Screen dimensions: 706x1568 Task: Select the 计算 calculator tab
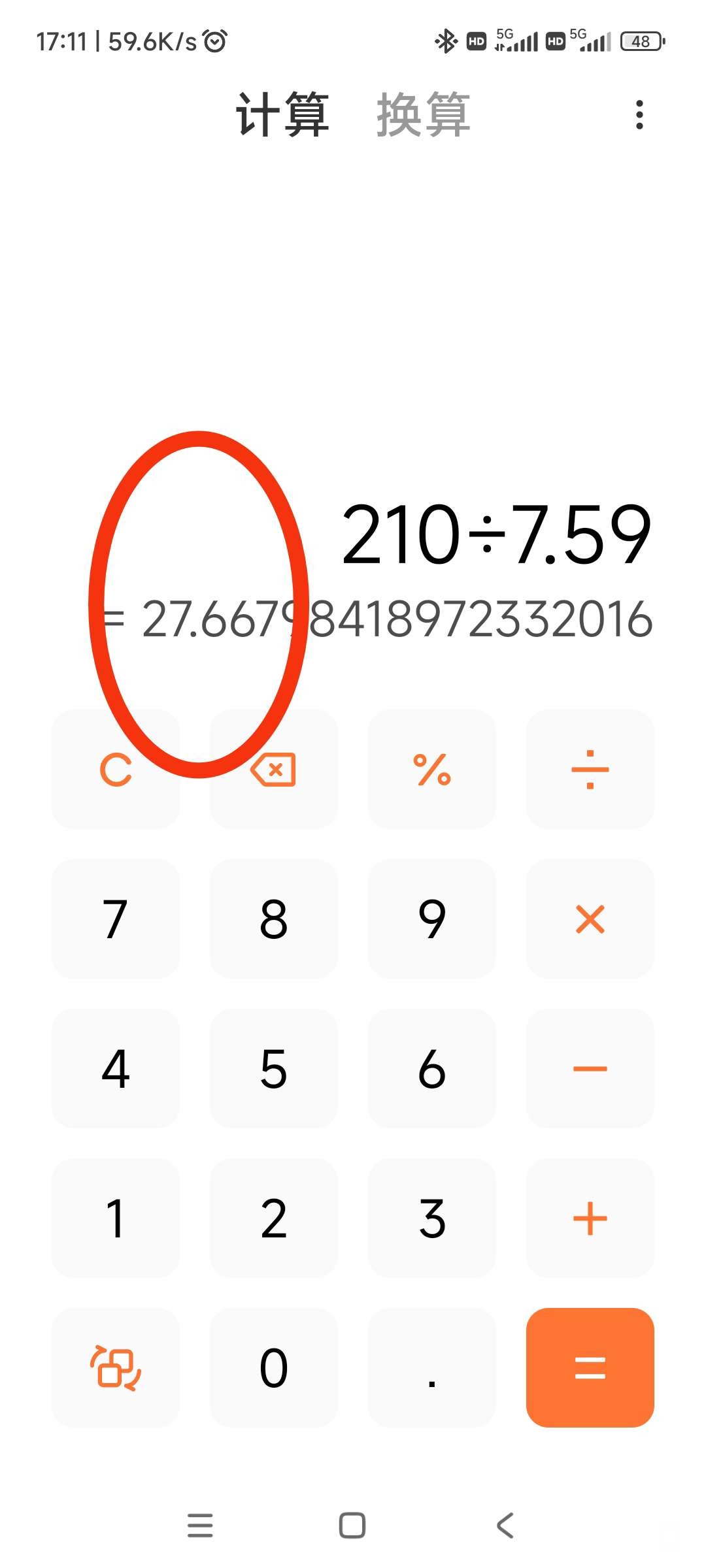[282, 115]
